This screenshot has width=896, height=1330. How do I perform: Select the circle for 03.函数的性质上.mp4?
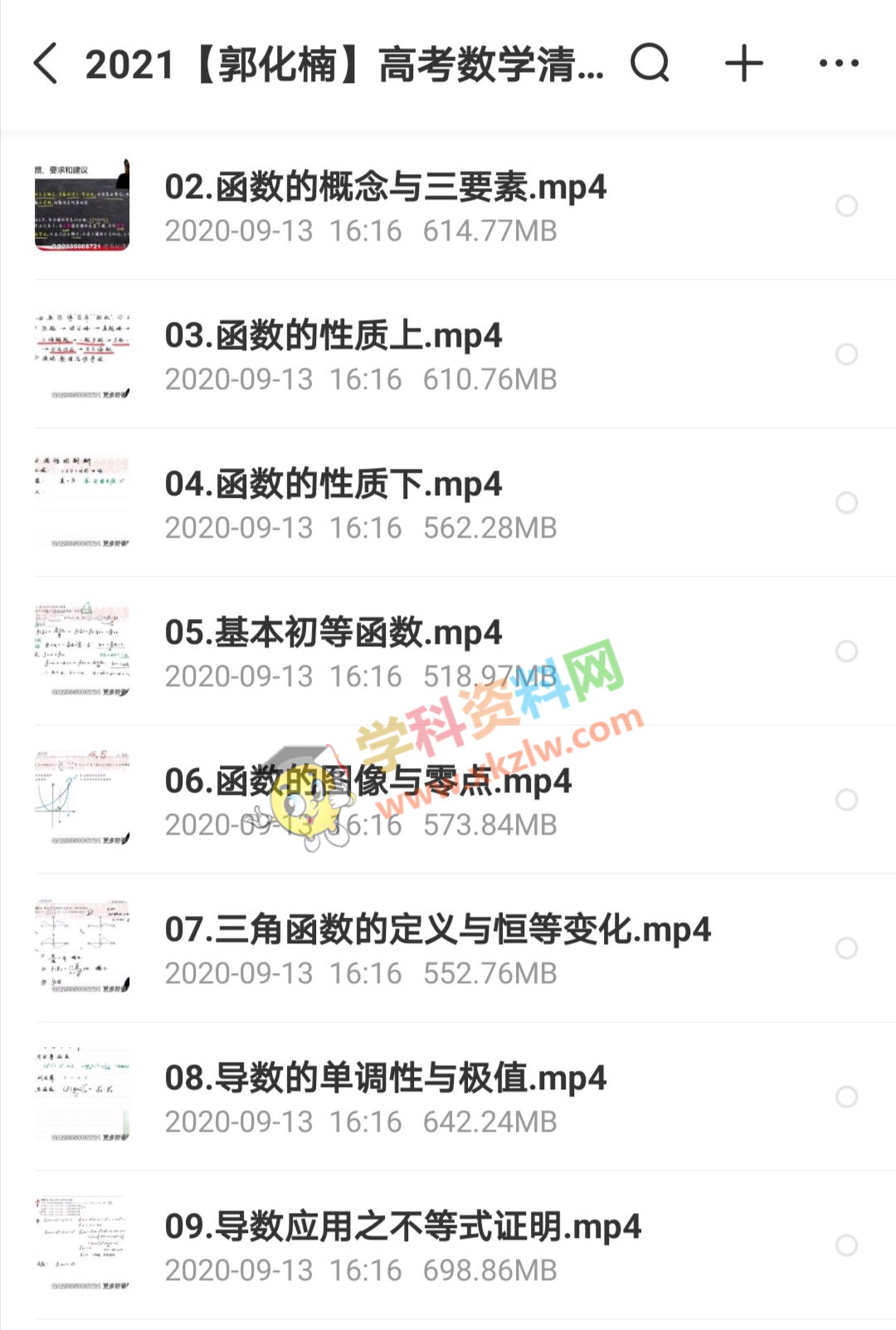(x=846, y=354)
